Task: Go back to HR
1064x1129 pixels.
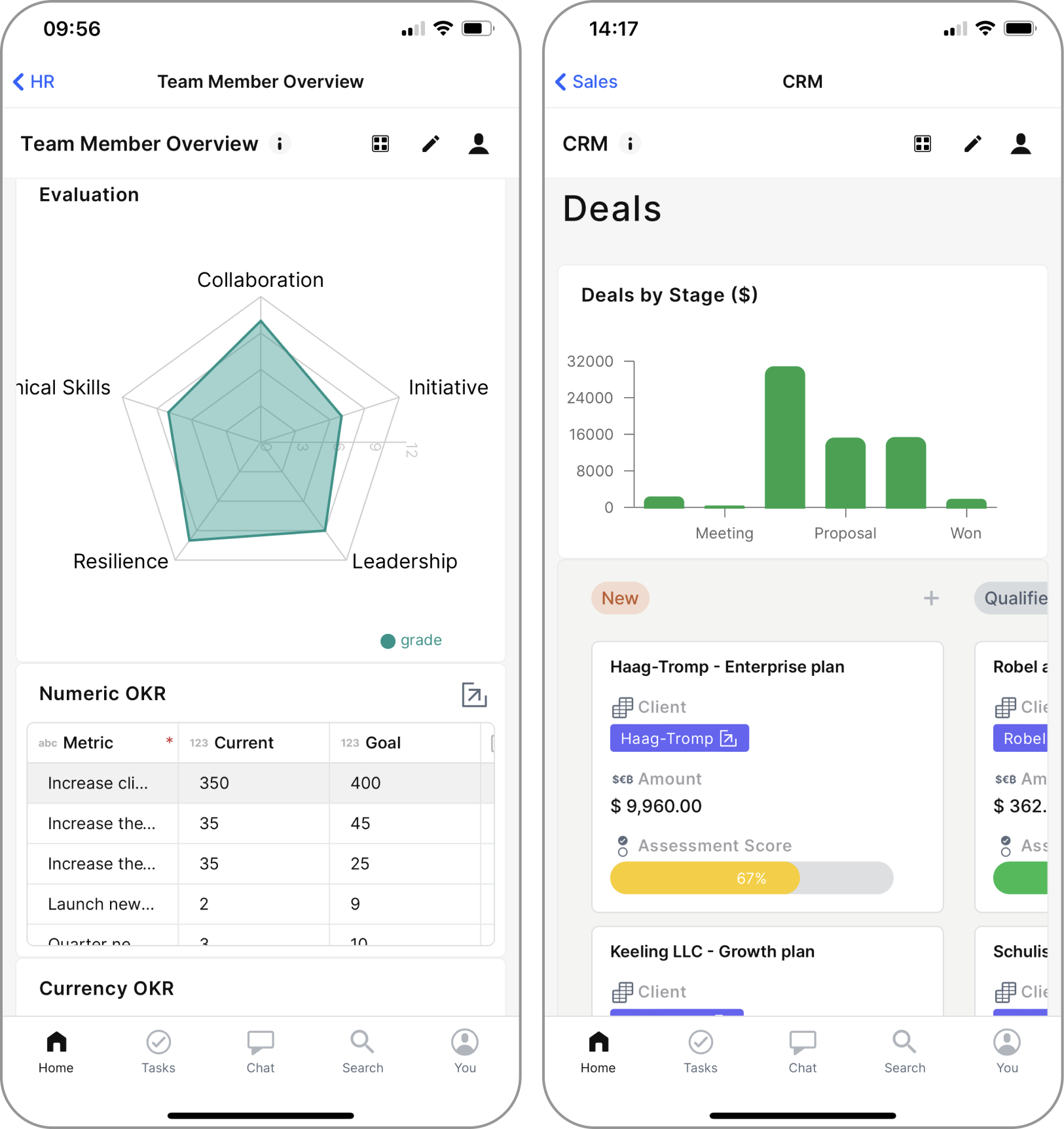Action: pos(34,82)
